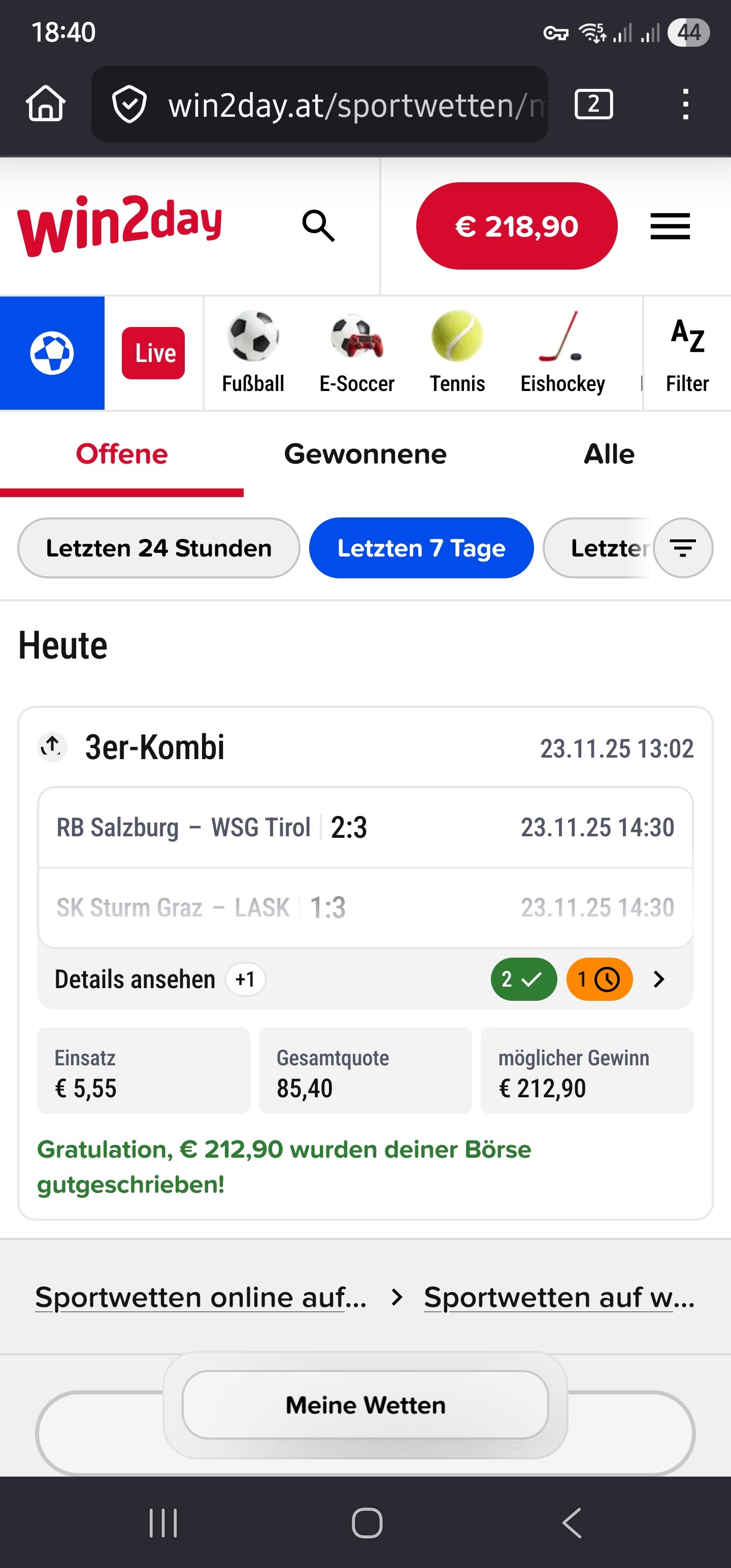Switch to the Gewonnene tab
This screenshot has width=731, height=1568.
(365, 454)
